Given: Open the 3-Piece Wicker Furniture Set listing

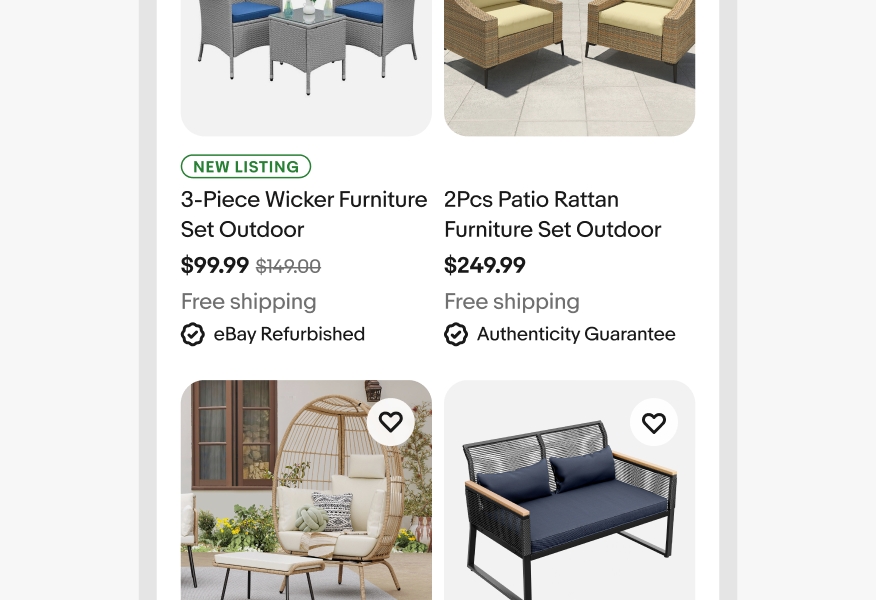Looking at the screenshot, I should [x=304, y=214].
